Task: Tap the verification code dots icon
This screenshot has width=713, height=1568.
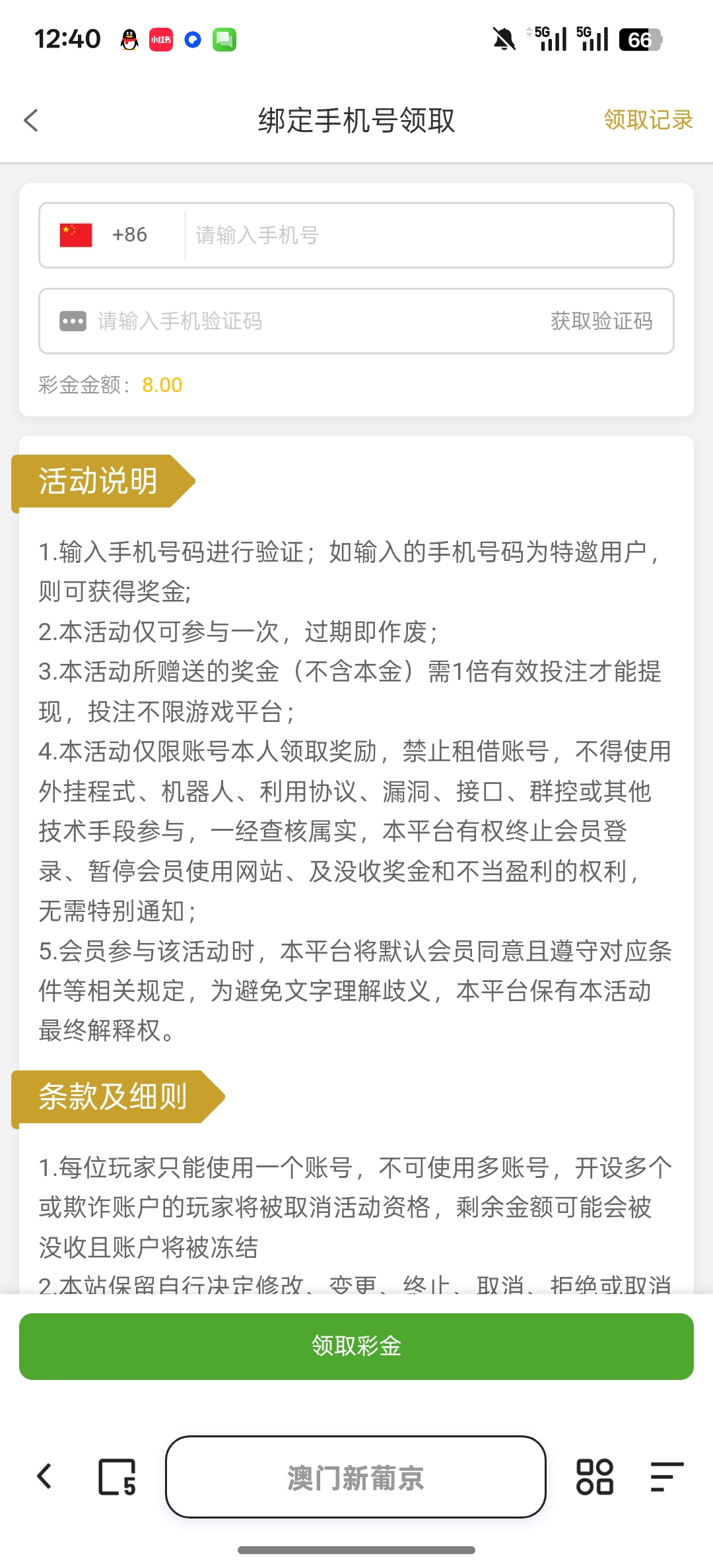Action: 72,321
